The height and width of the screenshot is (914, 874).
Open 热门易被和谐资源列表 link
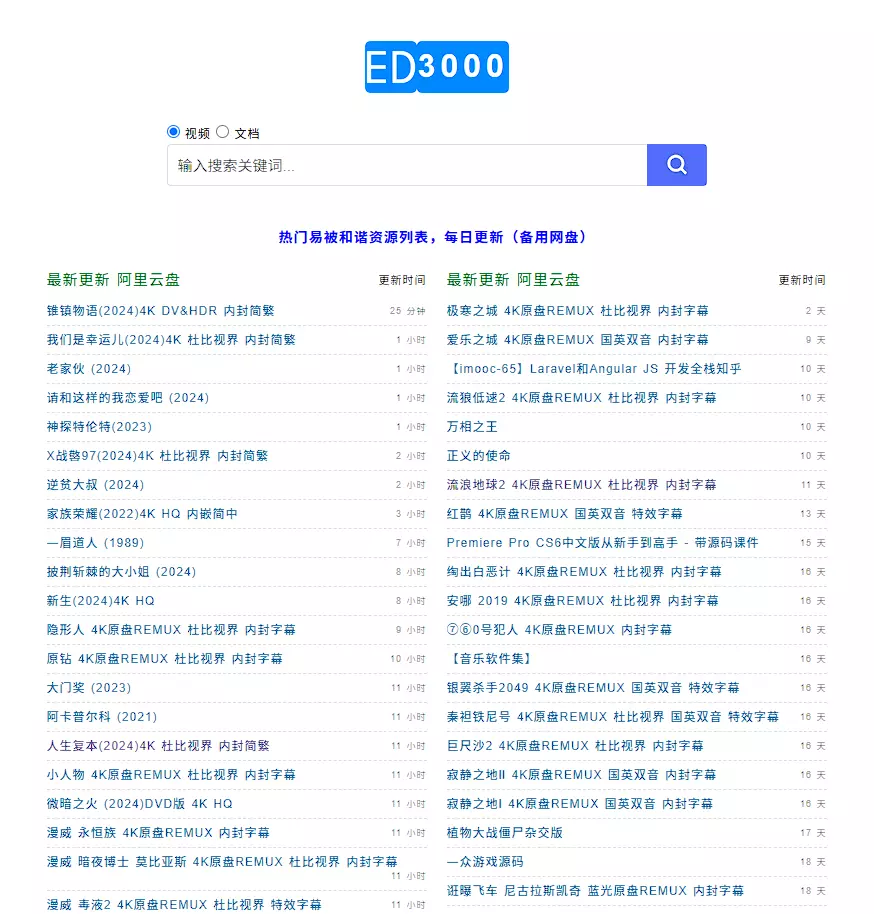pos(432,237)
